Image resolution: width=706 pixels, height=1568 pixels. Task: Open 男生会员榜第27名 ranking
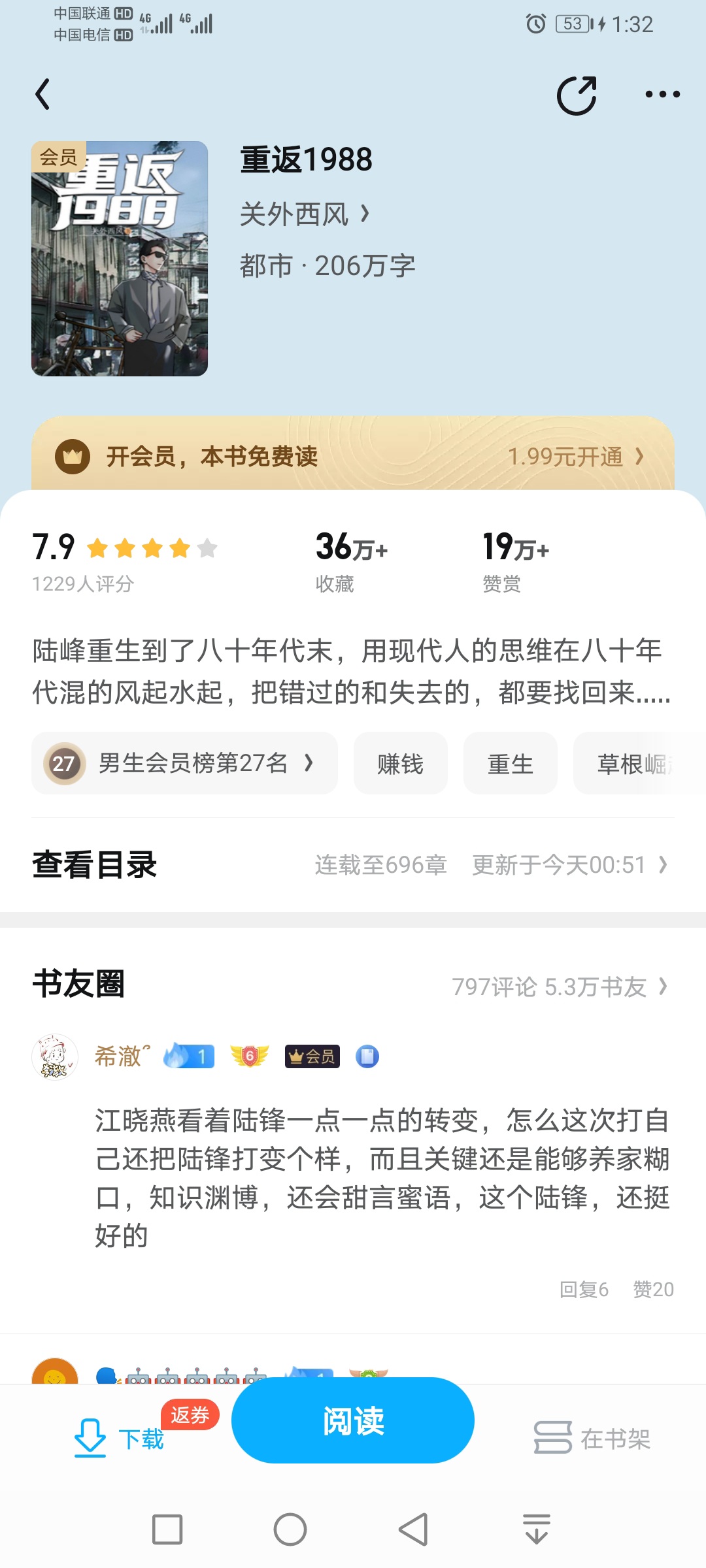184,763
